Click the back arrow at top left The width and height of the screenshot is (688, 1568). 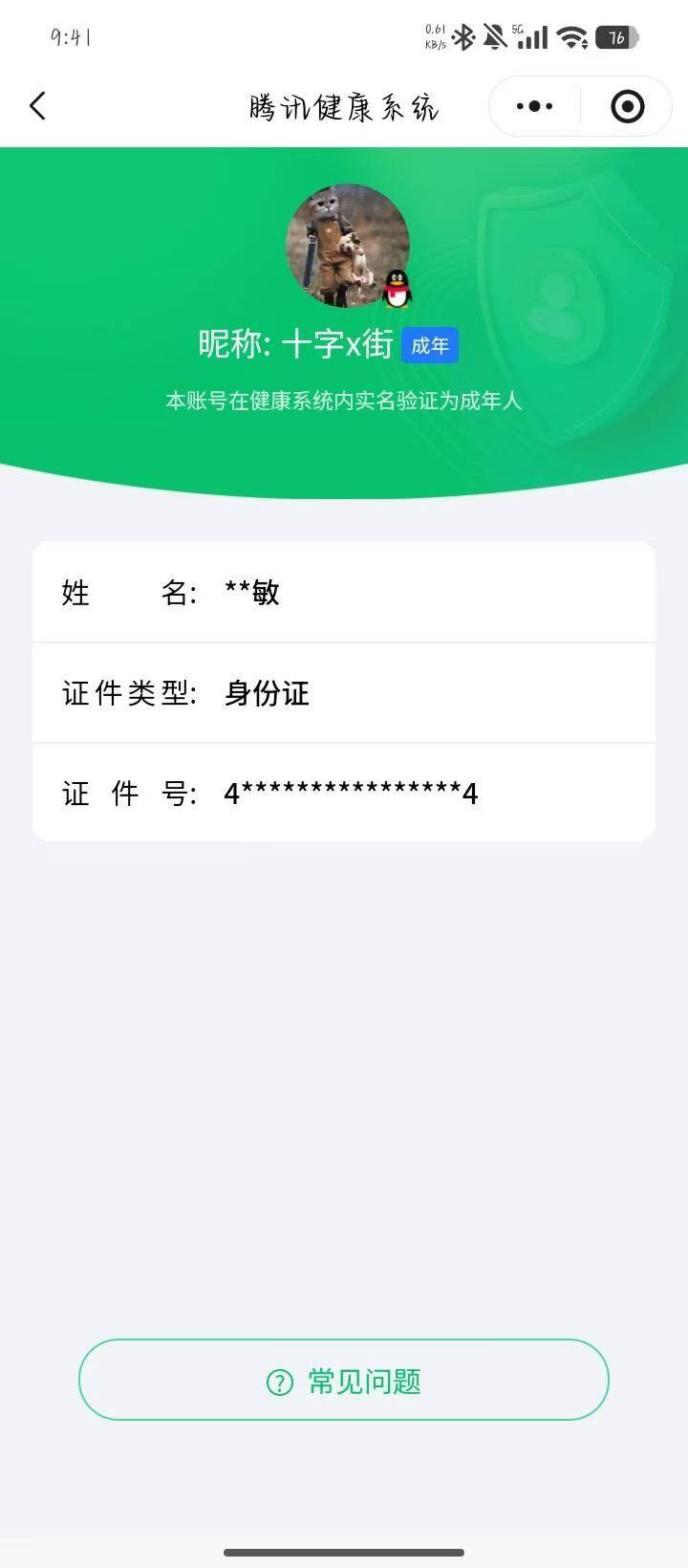coord(38,106)
